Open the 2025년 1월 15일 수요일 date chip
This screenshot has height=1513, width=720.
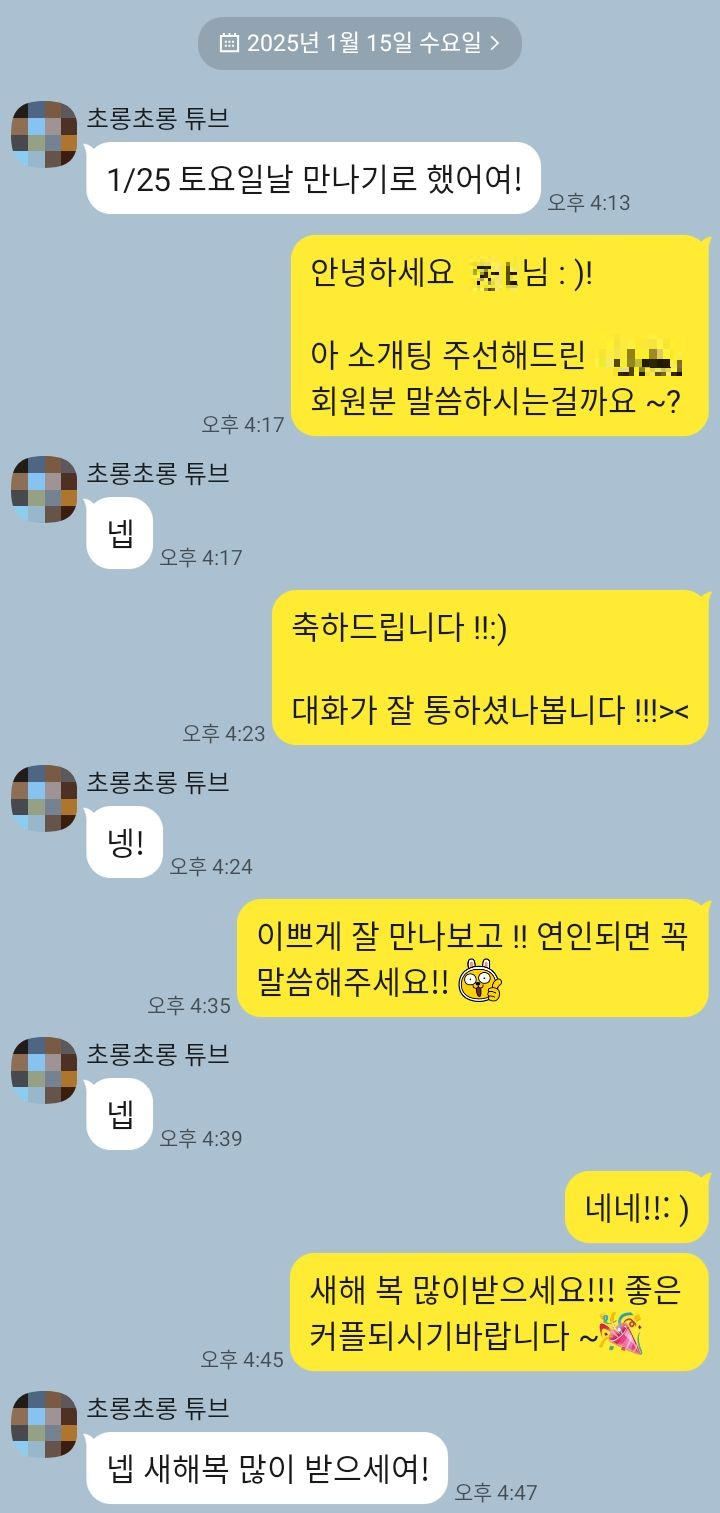[x=360, y=43]
